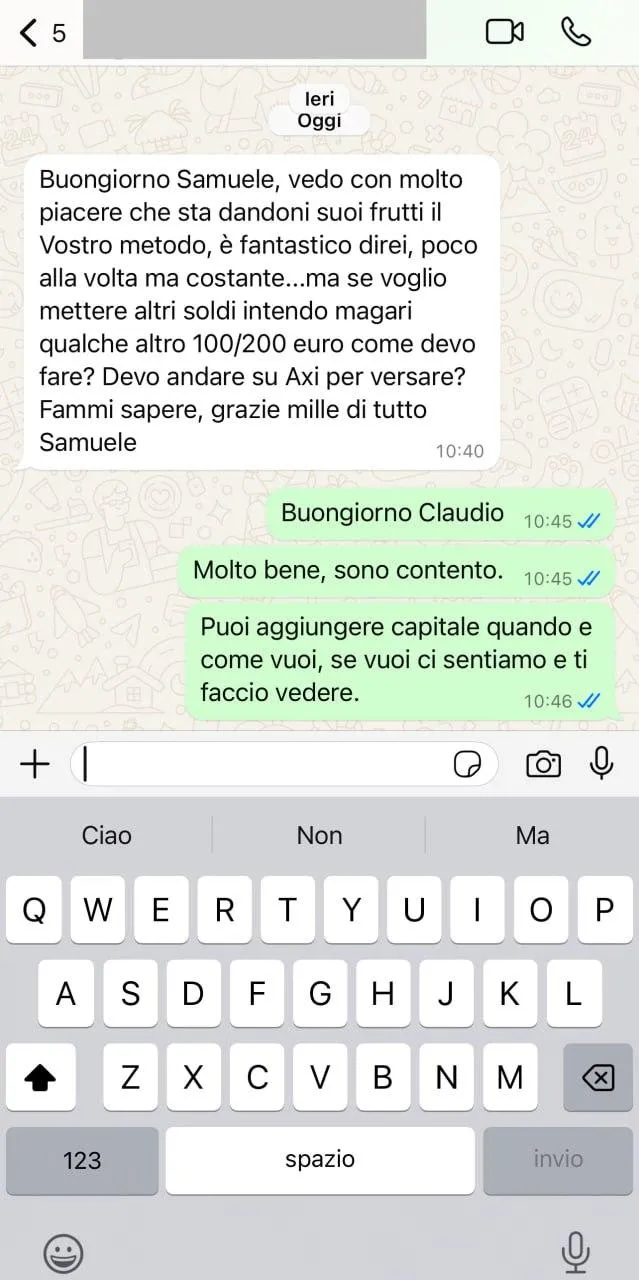Start a voice call
Image resolution: width=639 pixels, height=1280 pixels.
(576, 32)
